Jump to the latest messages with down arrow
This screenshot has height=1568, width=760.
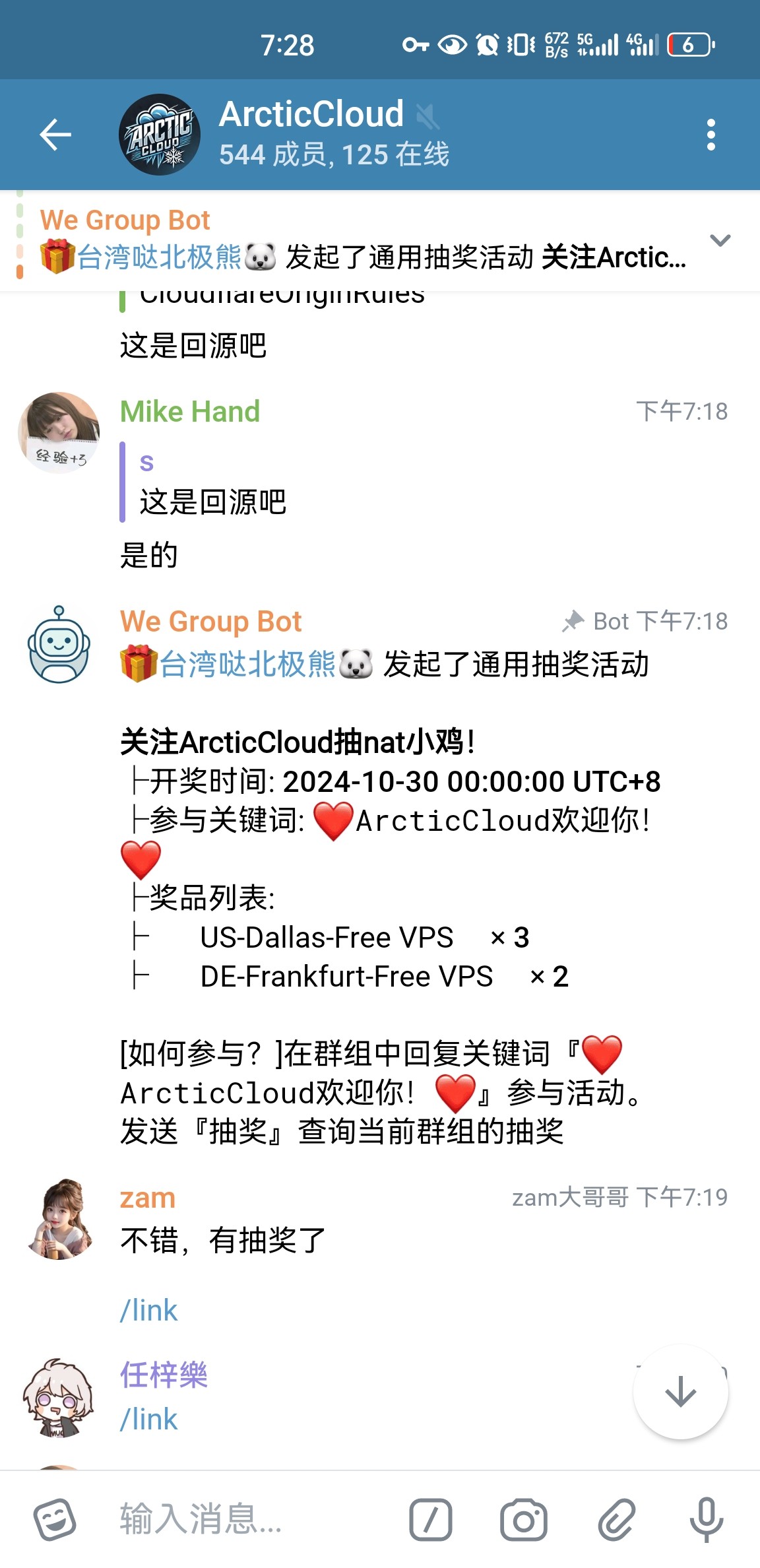[x=680, y=1392]
